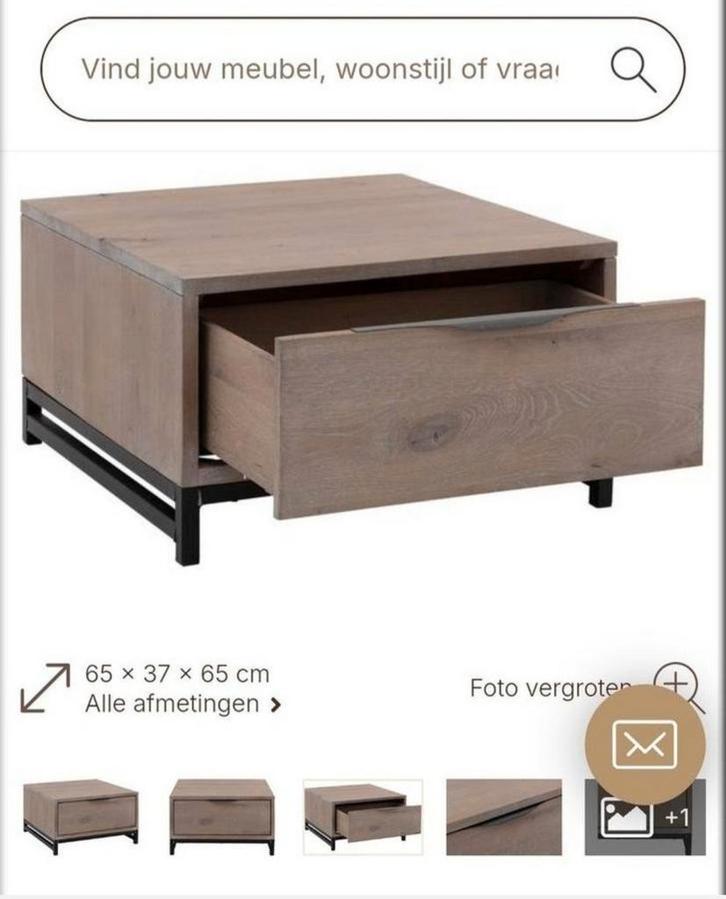
Task: Open the main product photo of the table
Action: pyautogui.click(x=362, y=370)
